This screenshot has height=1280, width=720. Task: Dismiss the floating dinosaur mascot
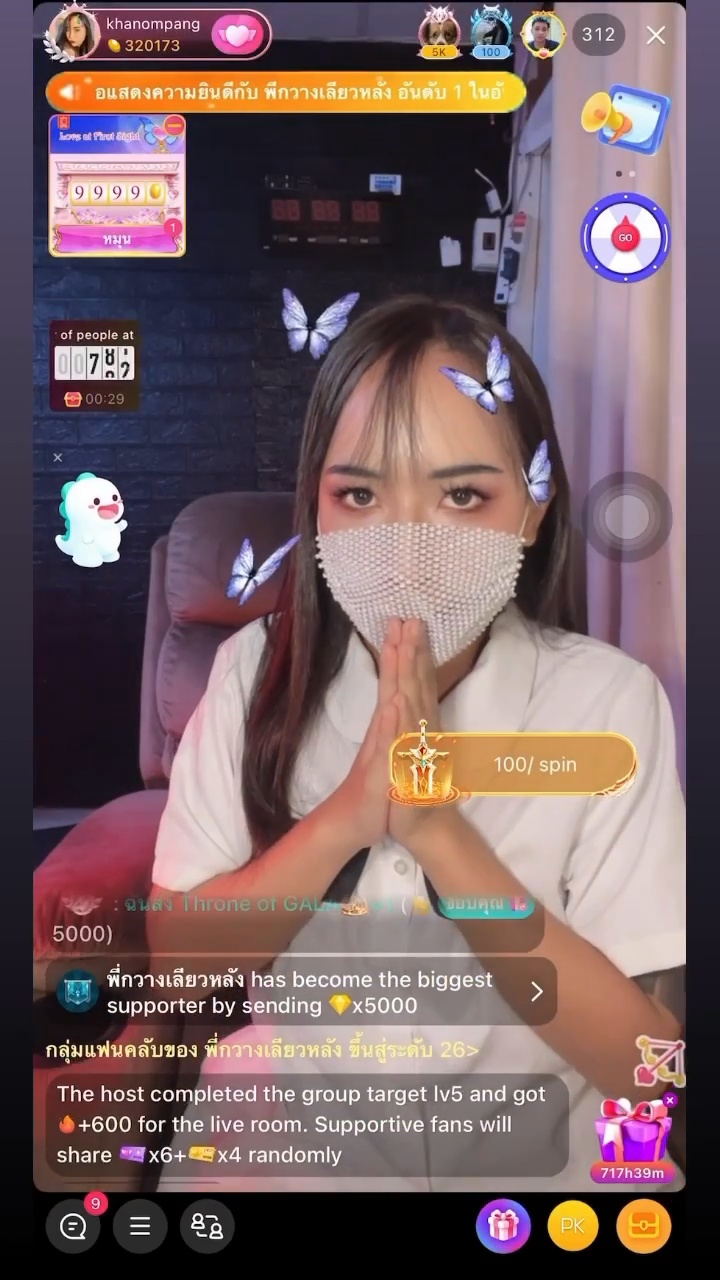tap(57, 457)
